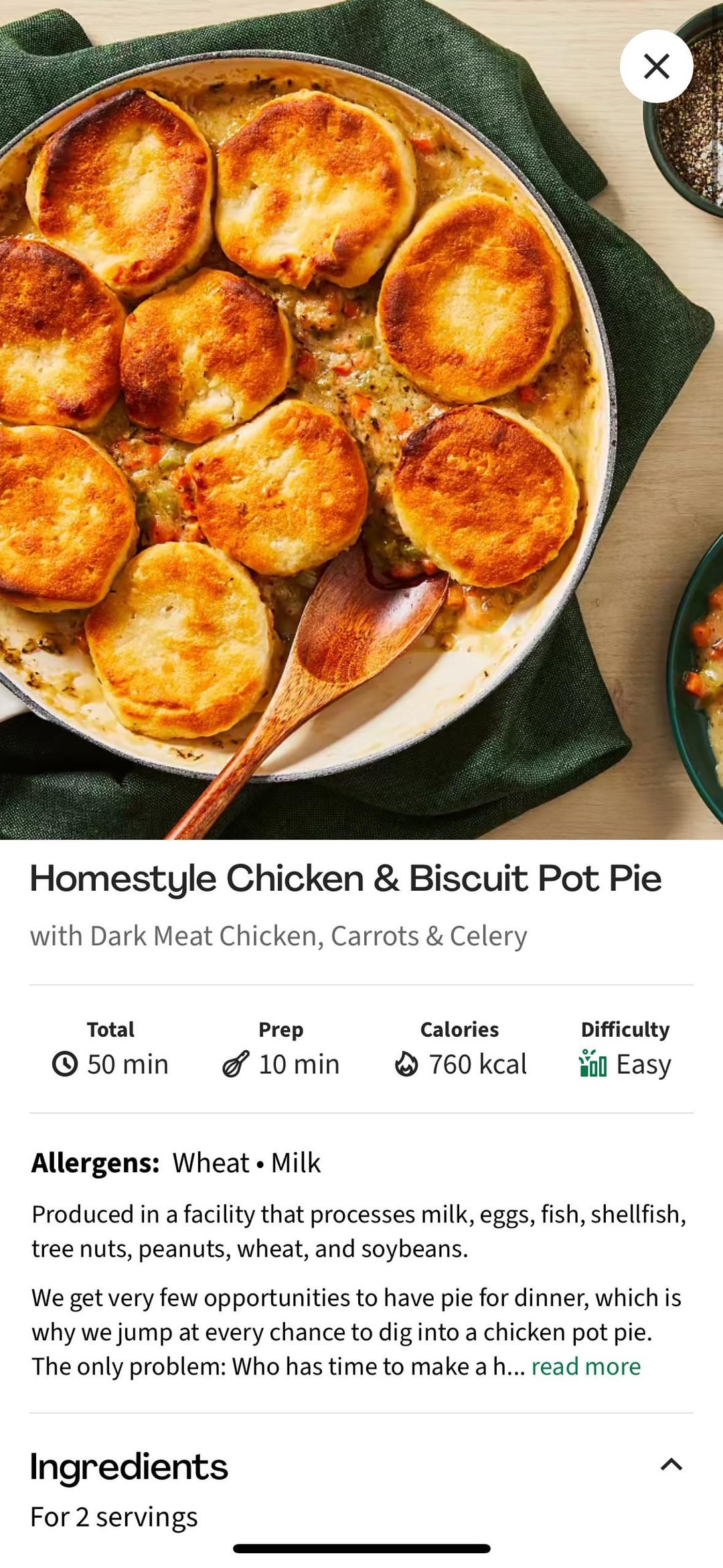The image size is (723, 1568).
Task: Collapse the Ingredients section
Action: coord(671,1465)
